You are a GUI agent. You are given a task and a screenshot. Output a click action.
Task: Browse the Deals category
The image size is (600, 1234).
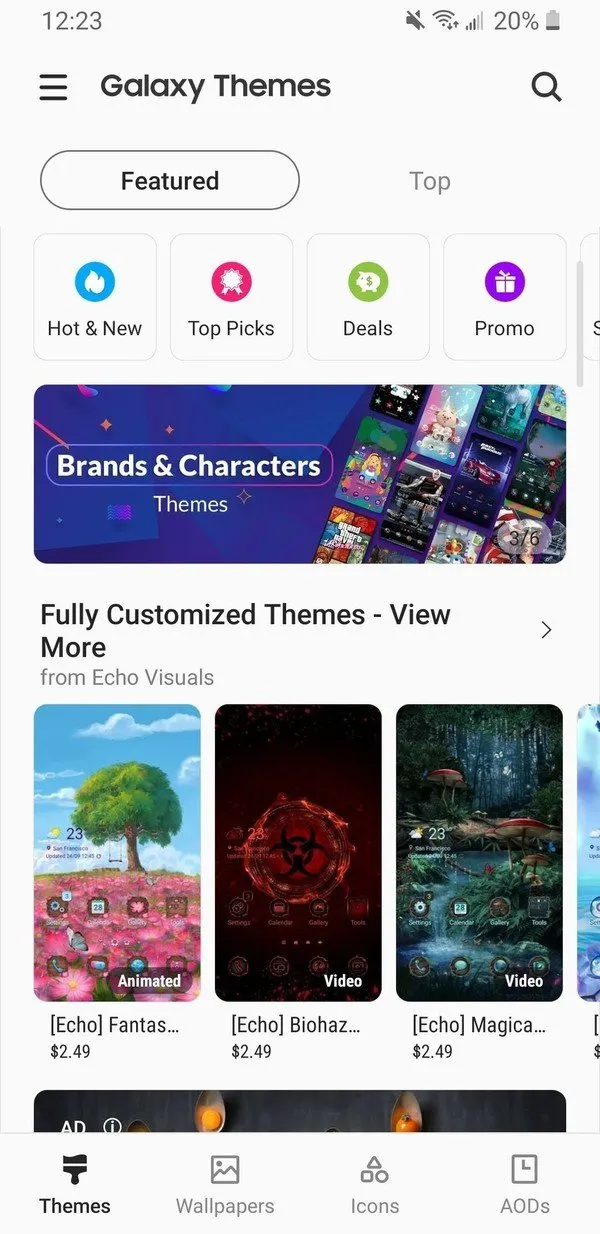(x=368, y=297)
